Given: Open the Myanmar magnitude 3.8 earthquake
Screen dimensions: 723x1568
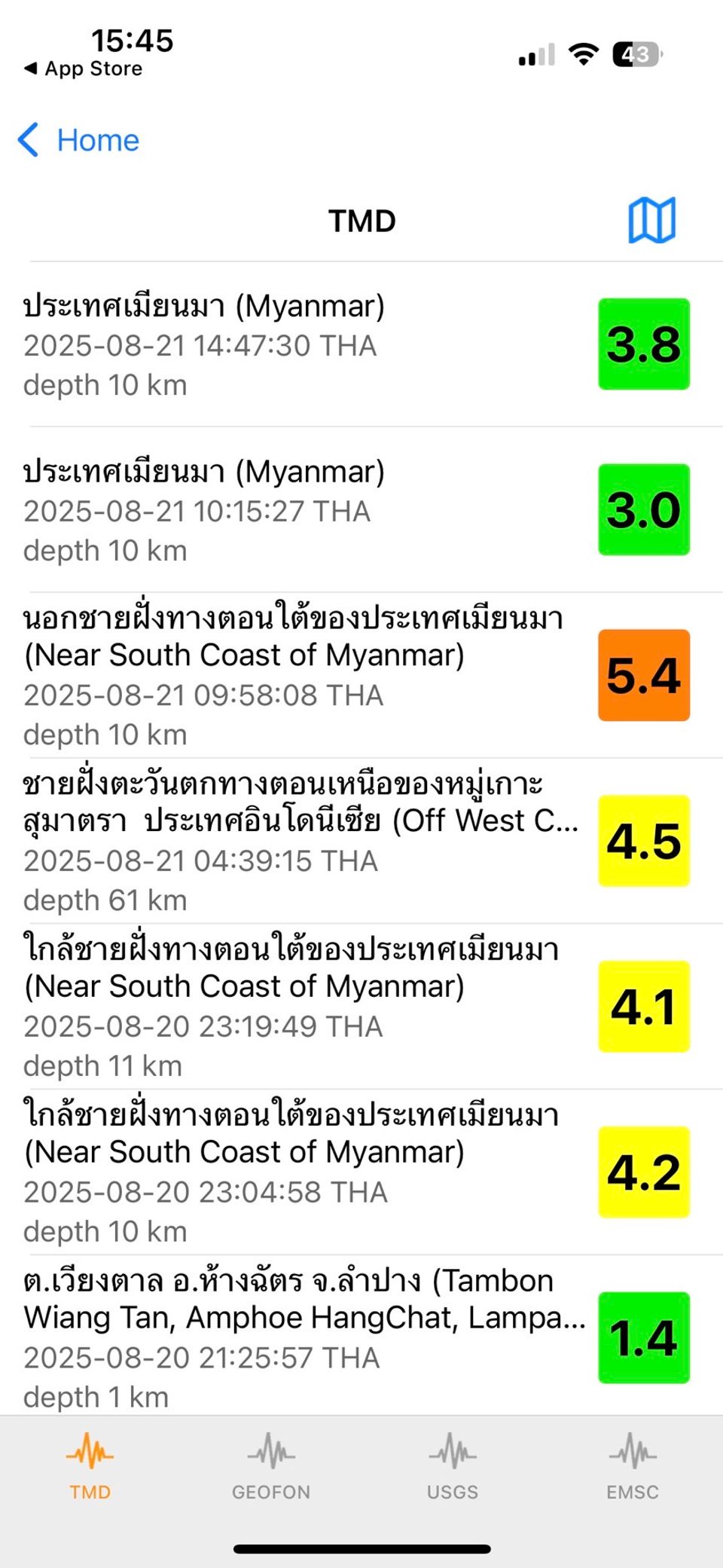Looking at the screenshot, I should [301, 344].
